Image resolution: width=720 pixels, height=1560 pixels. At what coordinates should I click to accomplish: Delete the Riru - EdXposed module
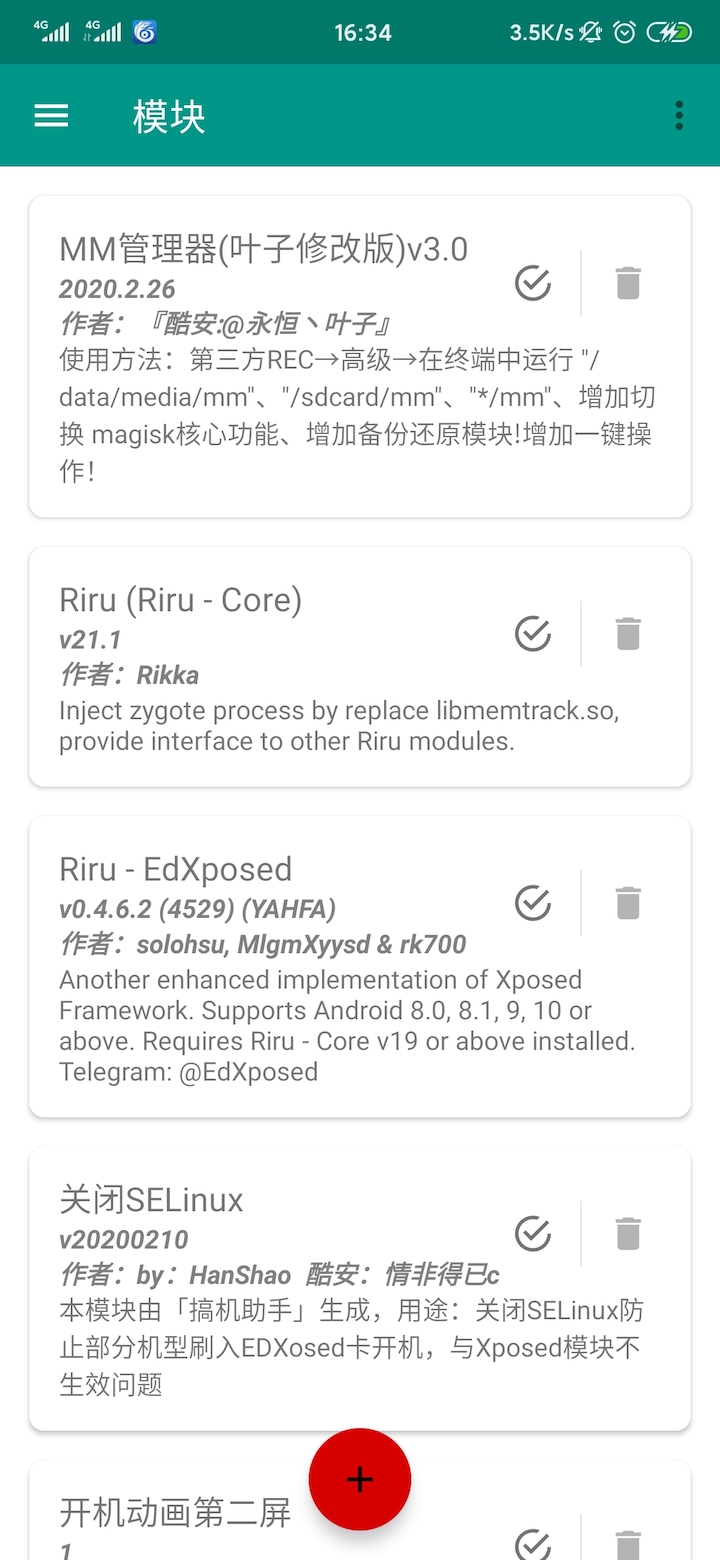click(628, 903)
